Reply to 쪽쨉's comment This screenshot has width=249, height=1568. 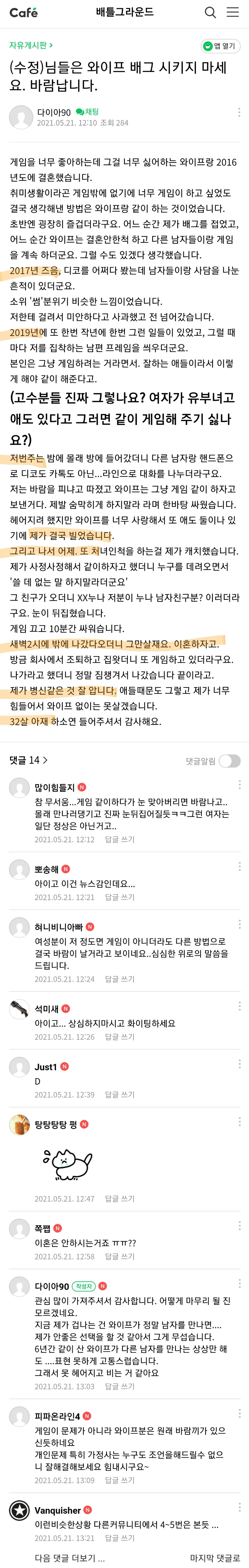click(120, 1256)
